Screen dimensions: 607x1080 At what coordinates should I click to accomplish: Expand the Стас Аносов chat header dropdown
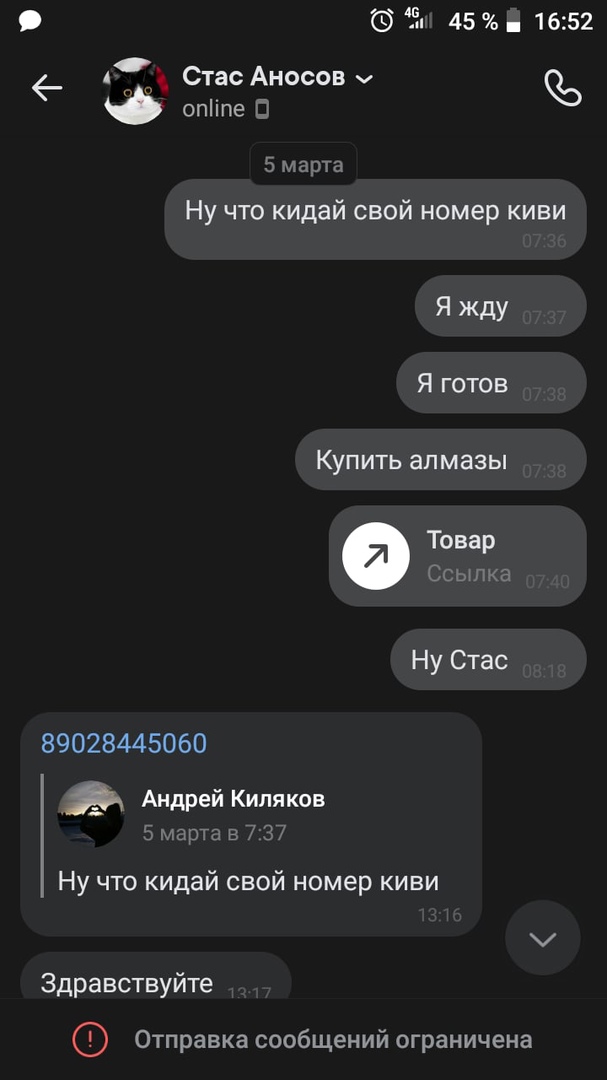(365, 78)
